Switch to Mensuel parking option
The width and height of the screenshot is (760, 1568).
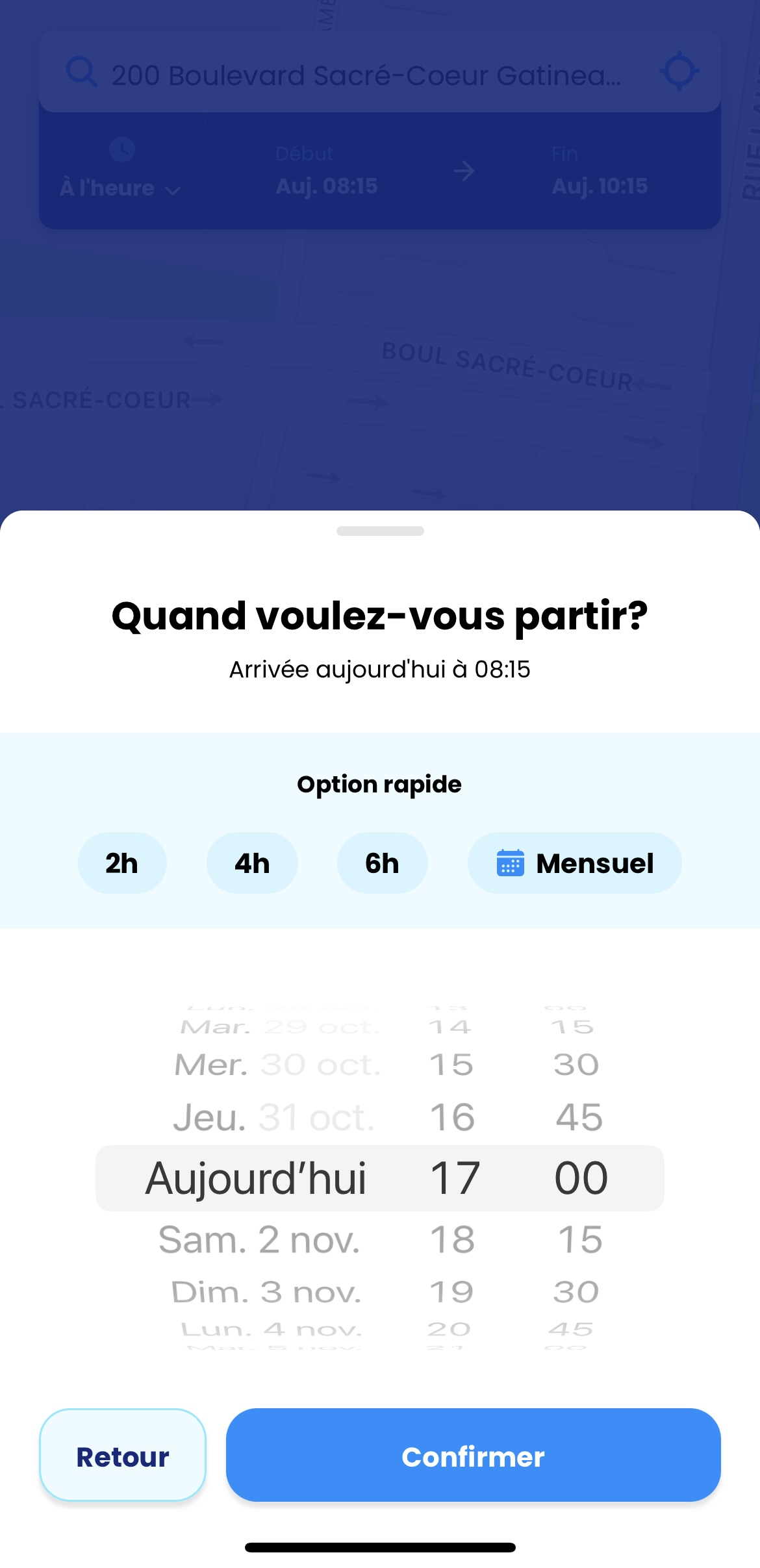click(x=574, y=863)
